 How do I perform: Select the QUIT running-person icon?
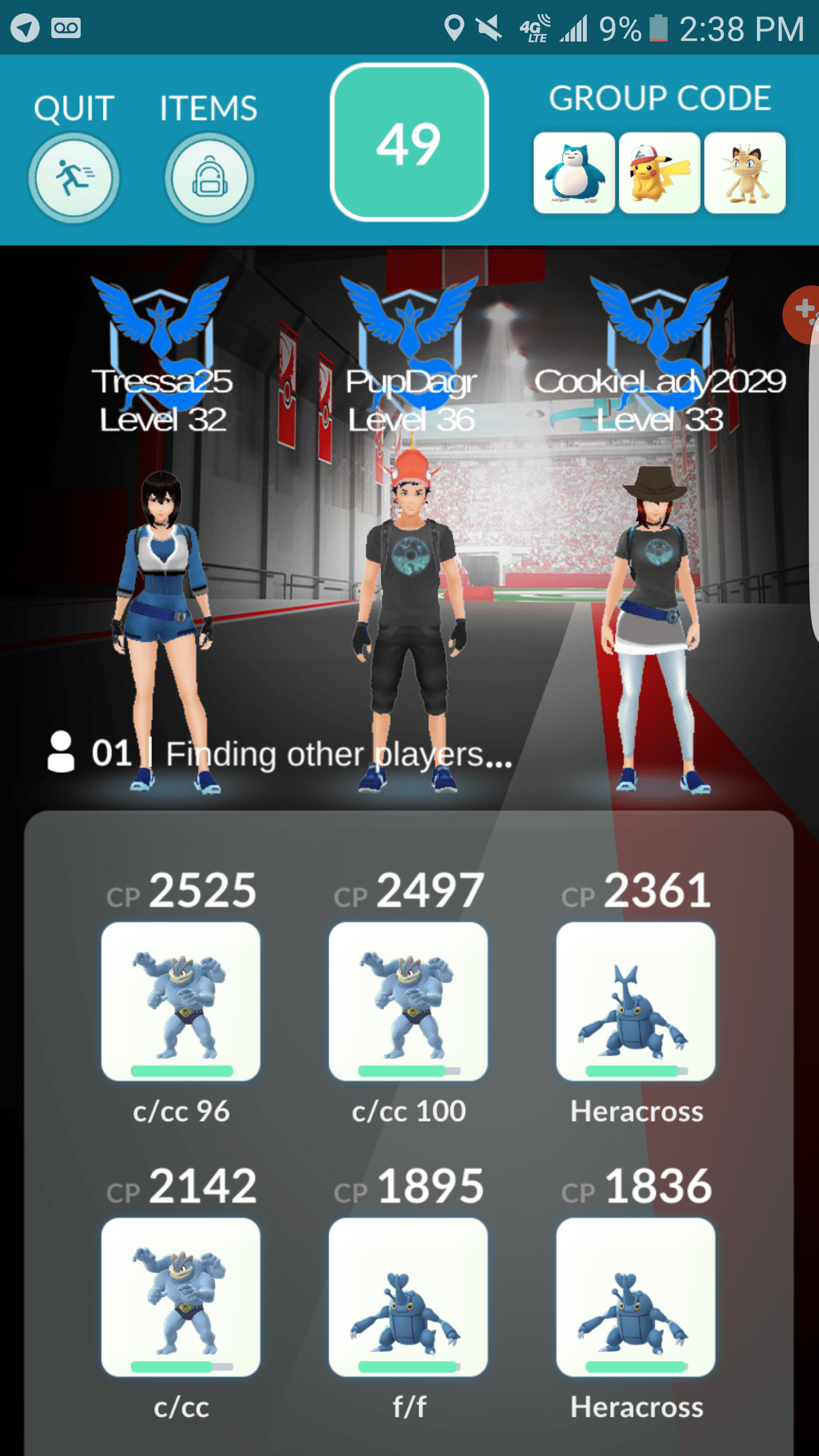pos(73,177)
